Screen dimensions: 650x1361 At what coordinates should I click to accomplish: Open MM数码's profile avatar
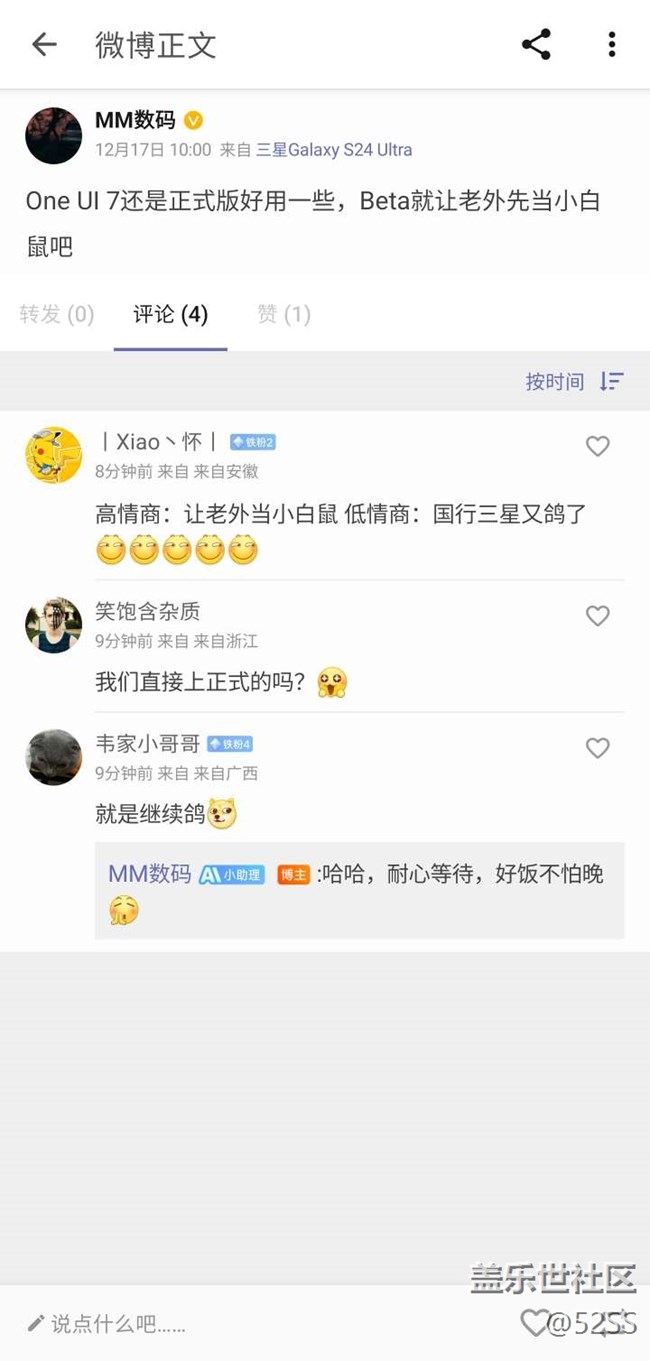[53, 135]
